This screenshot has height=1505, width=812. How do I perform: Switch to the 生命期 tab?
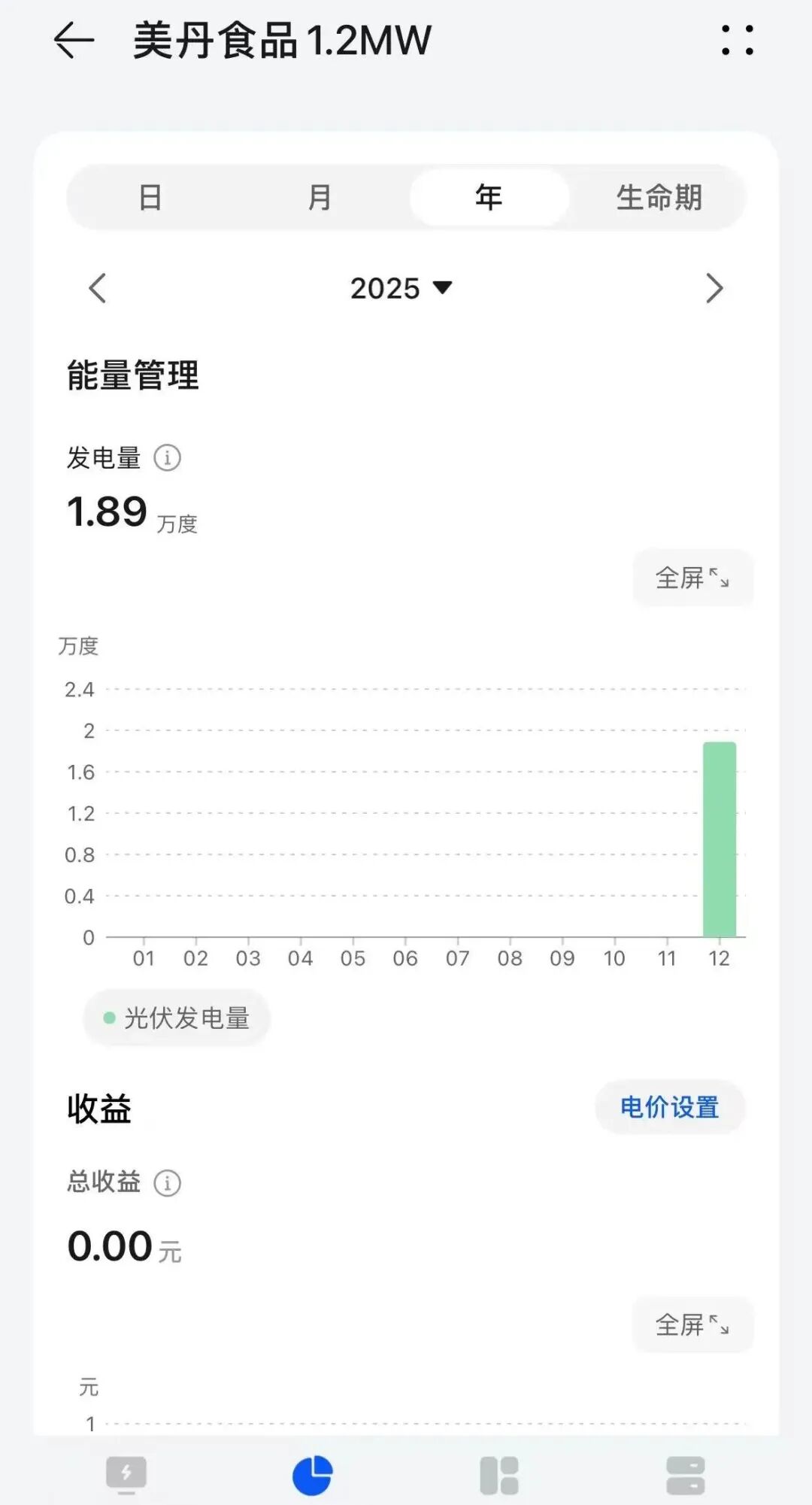tap(660, 197)
